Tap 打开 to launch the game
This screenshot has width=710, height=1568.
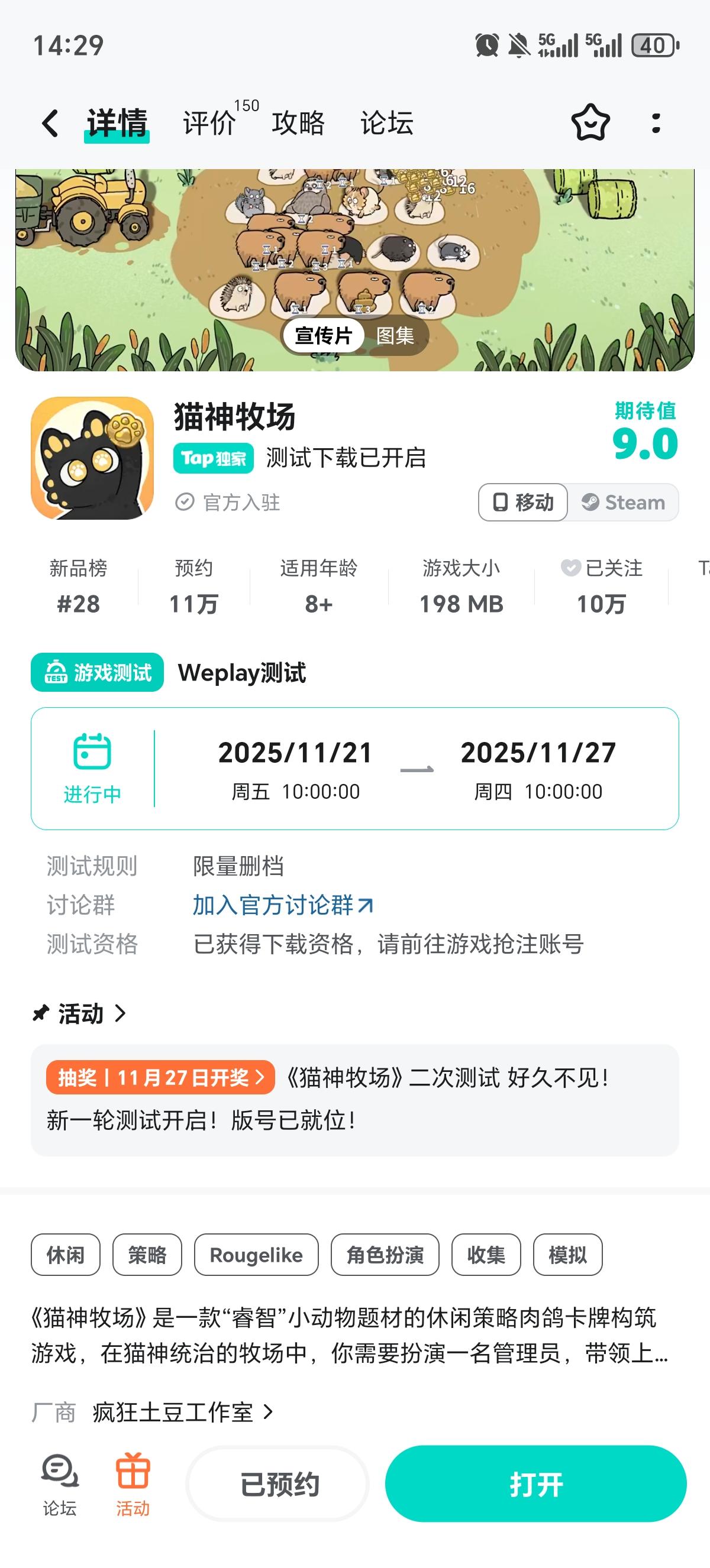click(535, 1484)
